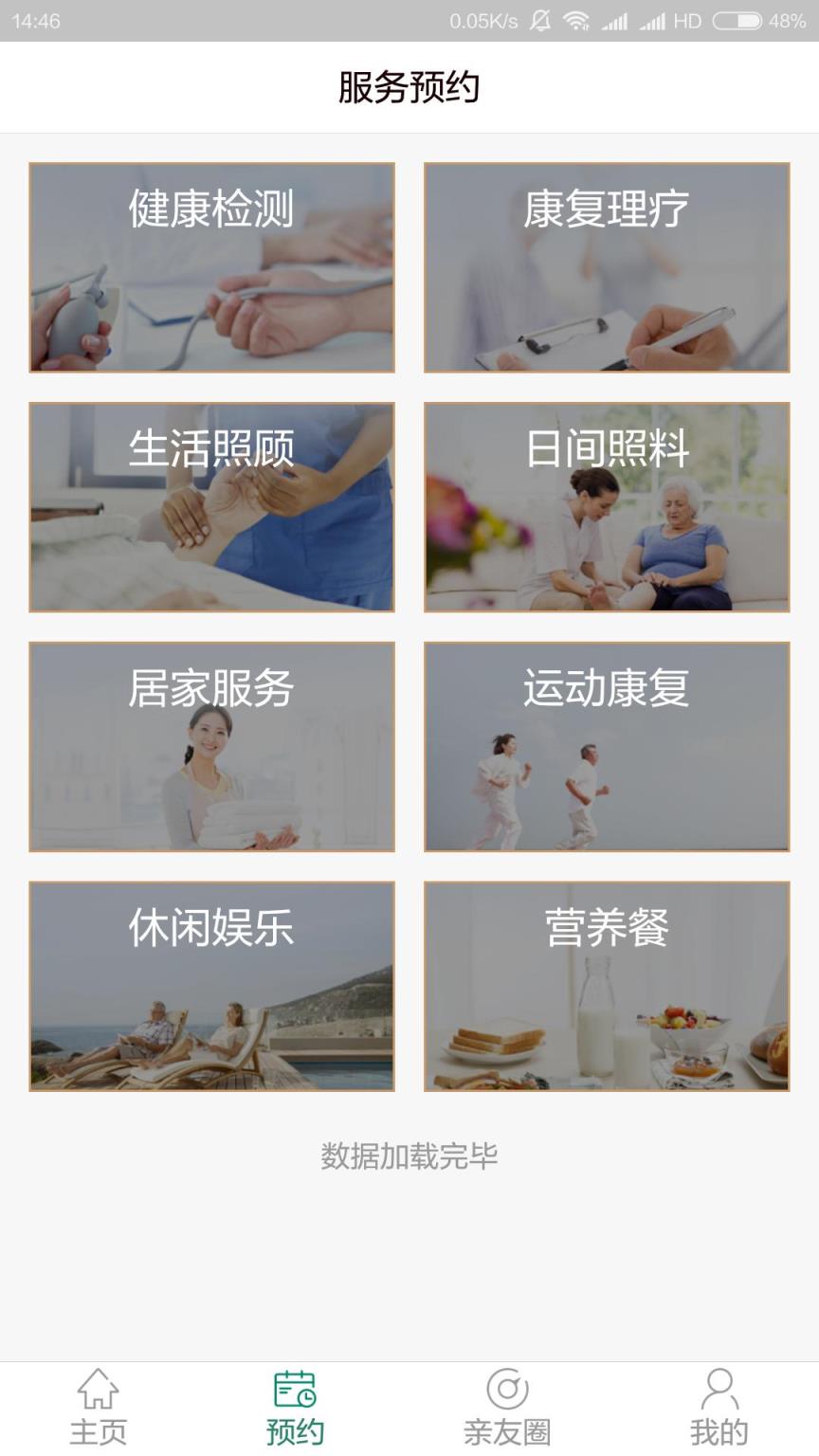Tap the 数据加载完毕 status text

pos(409,1157)
